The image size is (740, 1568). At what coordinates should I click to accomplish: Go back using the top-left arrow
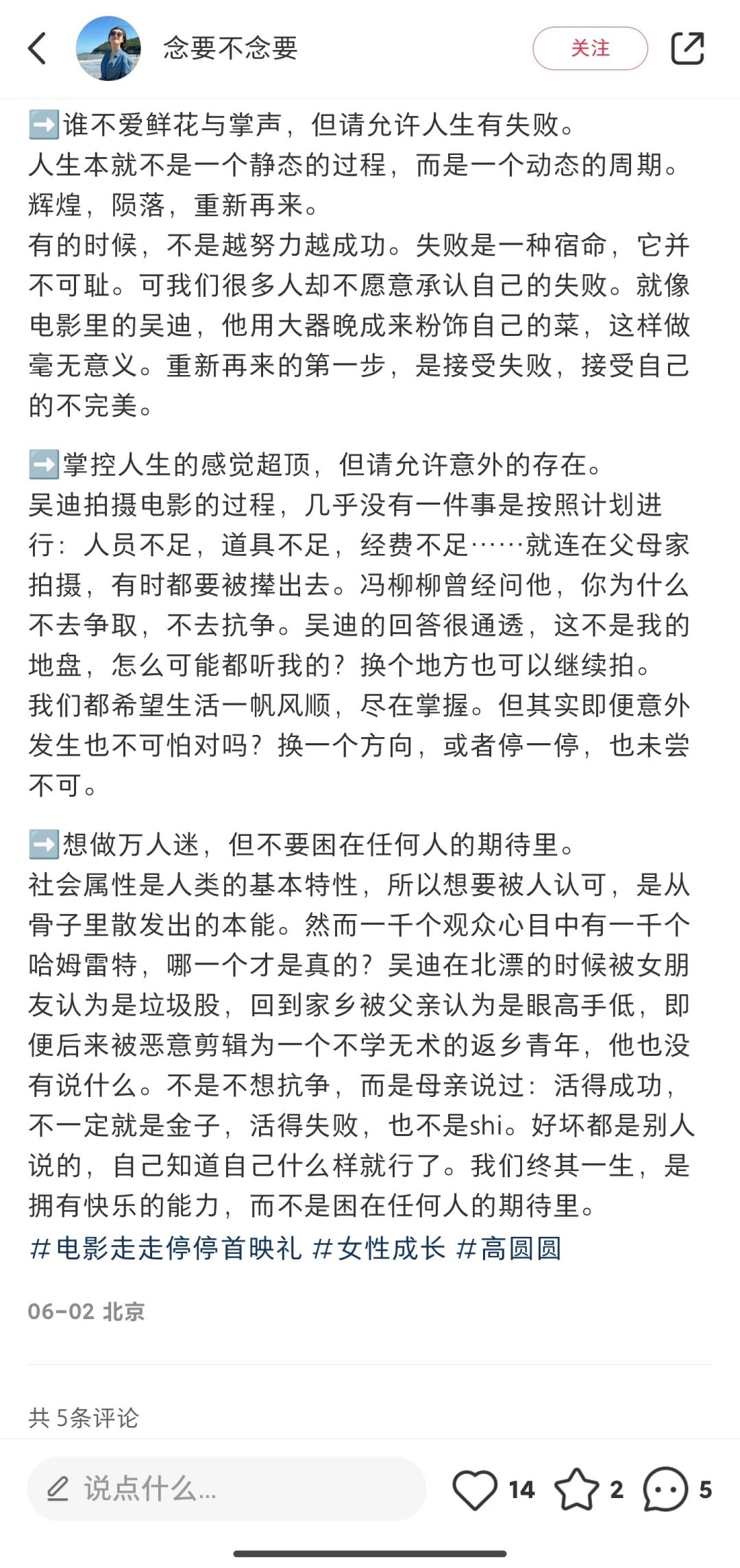(38, 49)
